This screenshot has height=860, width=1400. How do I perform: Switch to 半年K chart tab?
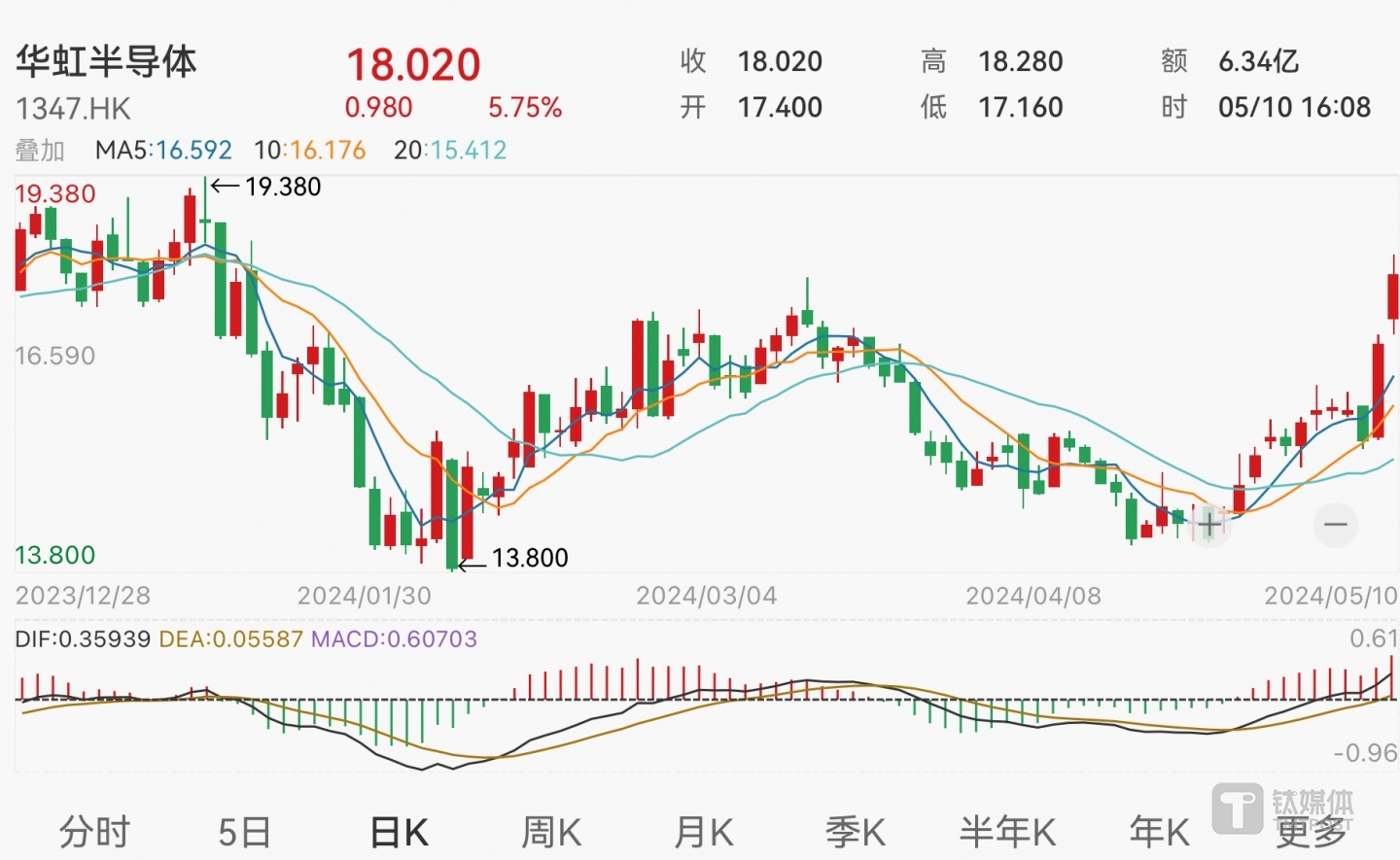[x=1007, y=832]
